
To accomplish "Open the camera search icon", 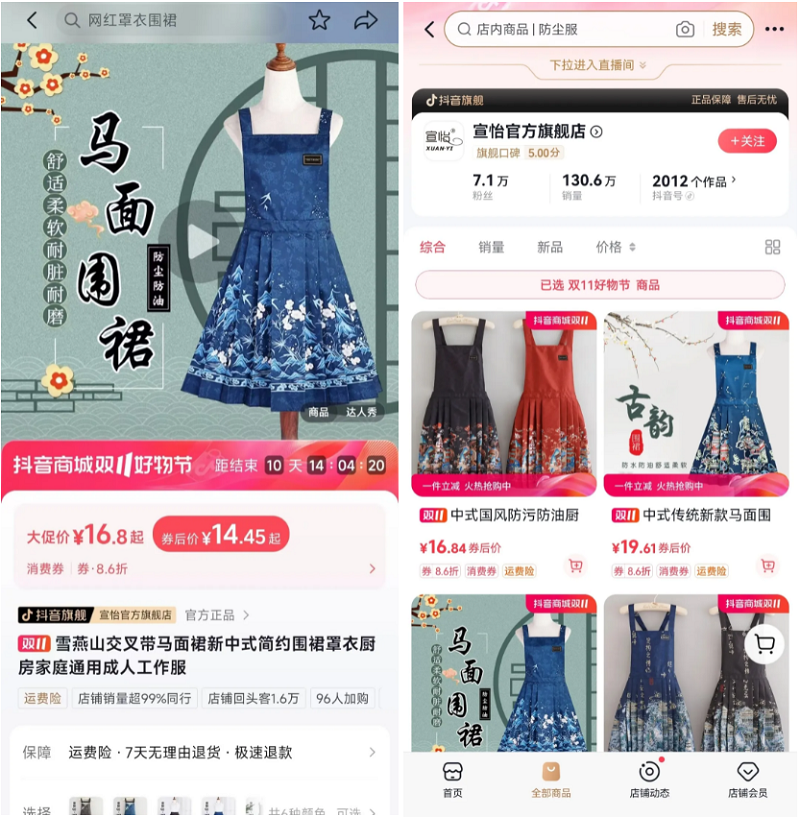I will coord(685,29).
